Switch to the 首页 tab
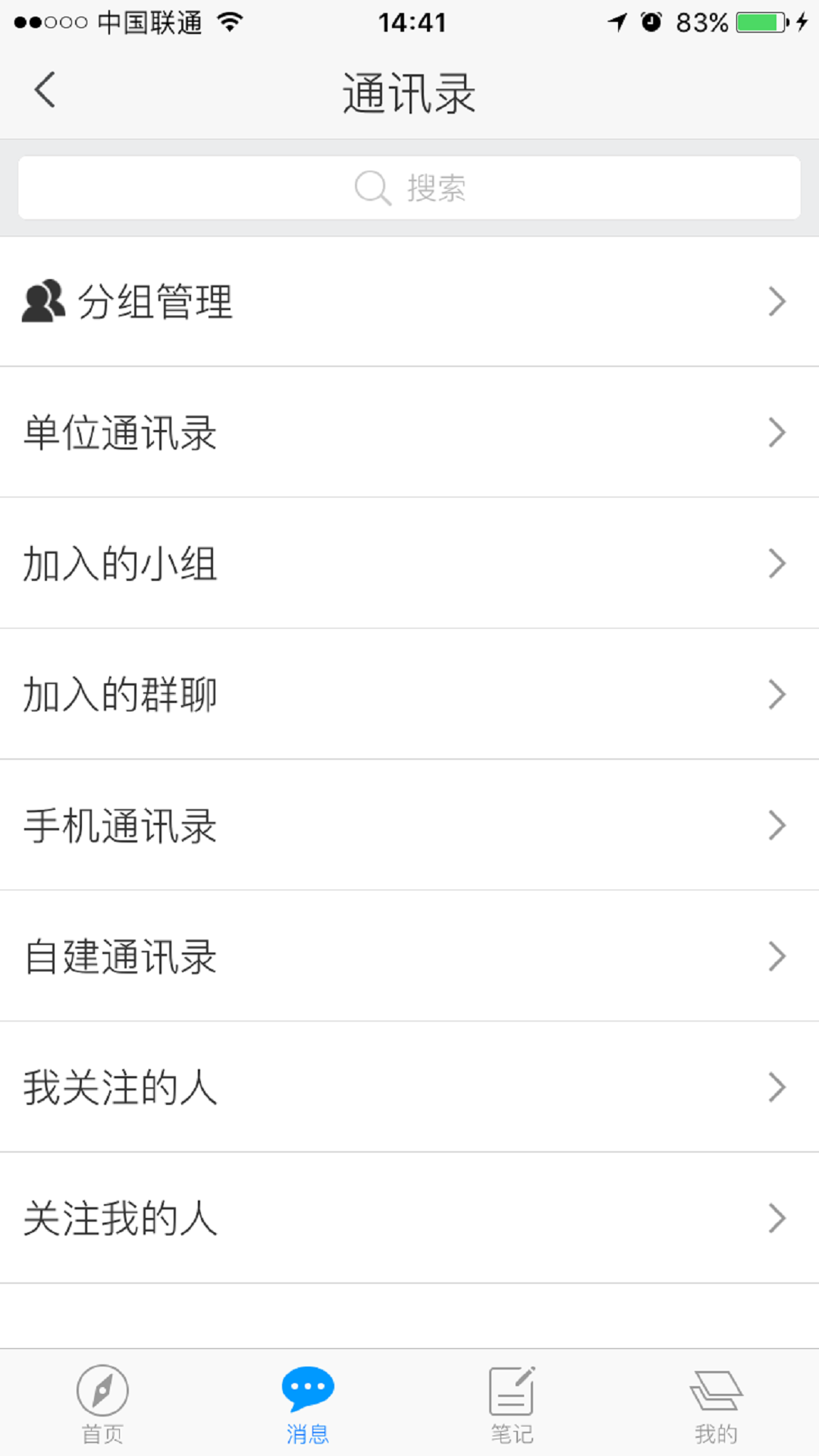819x1456 pixels. click(102, 1404)
